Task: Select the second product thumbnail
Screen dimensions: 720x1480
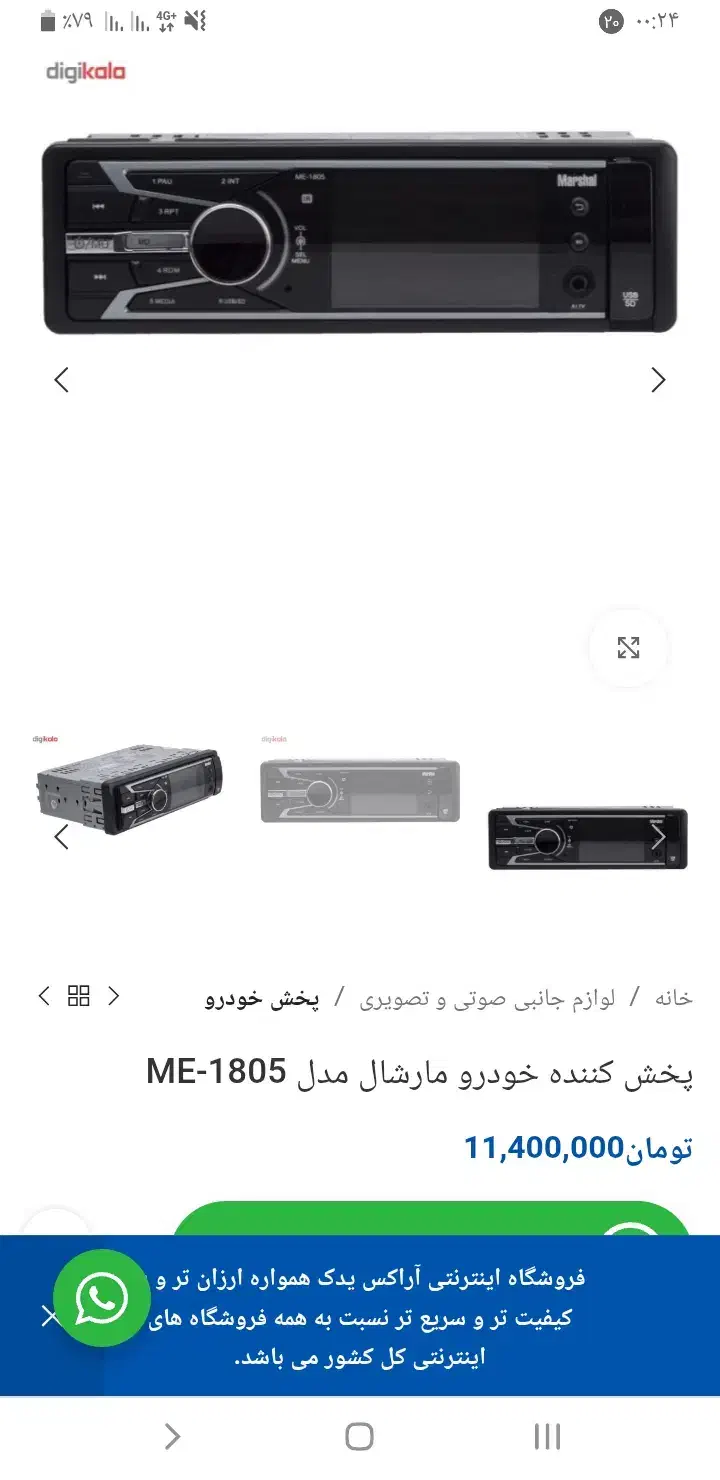Action: point(358,790)
